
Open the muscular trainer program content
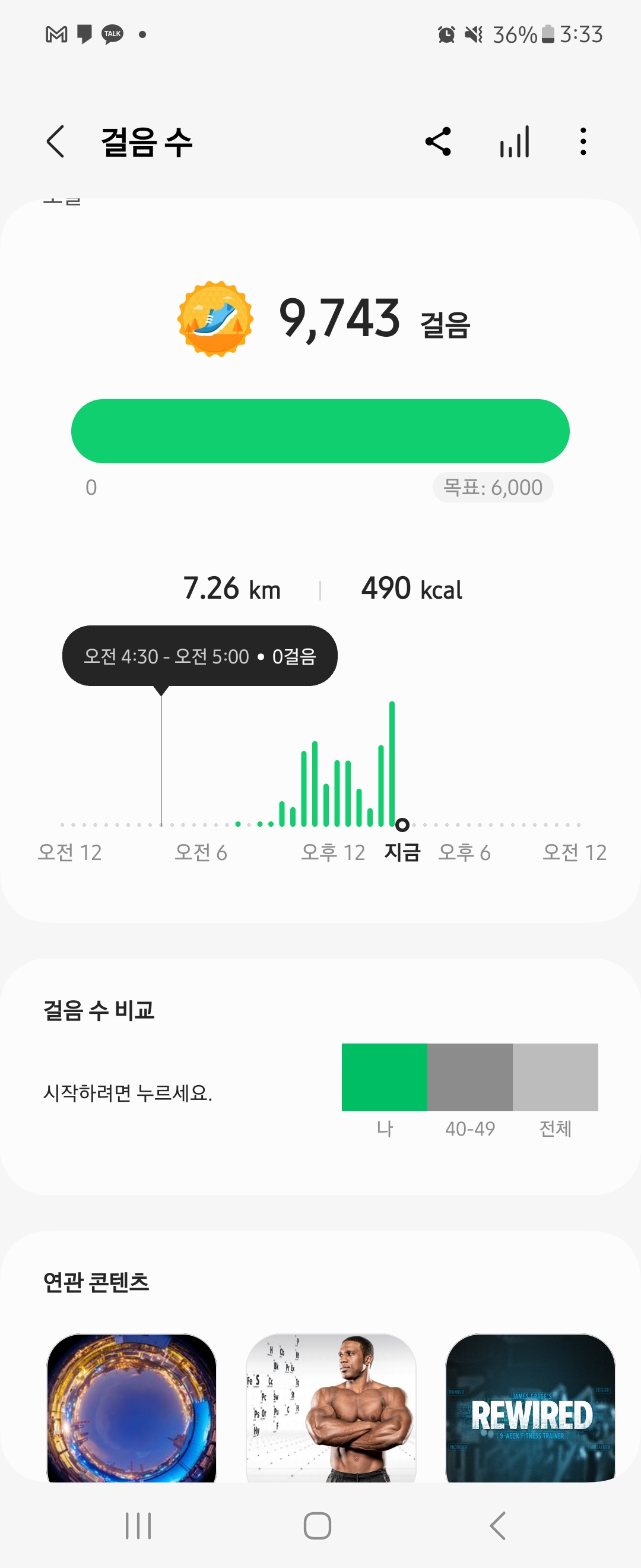tap(331, 1410)
